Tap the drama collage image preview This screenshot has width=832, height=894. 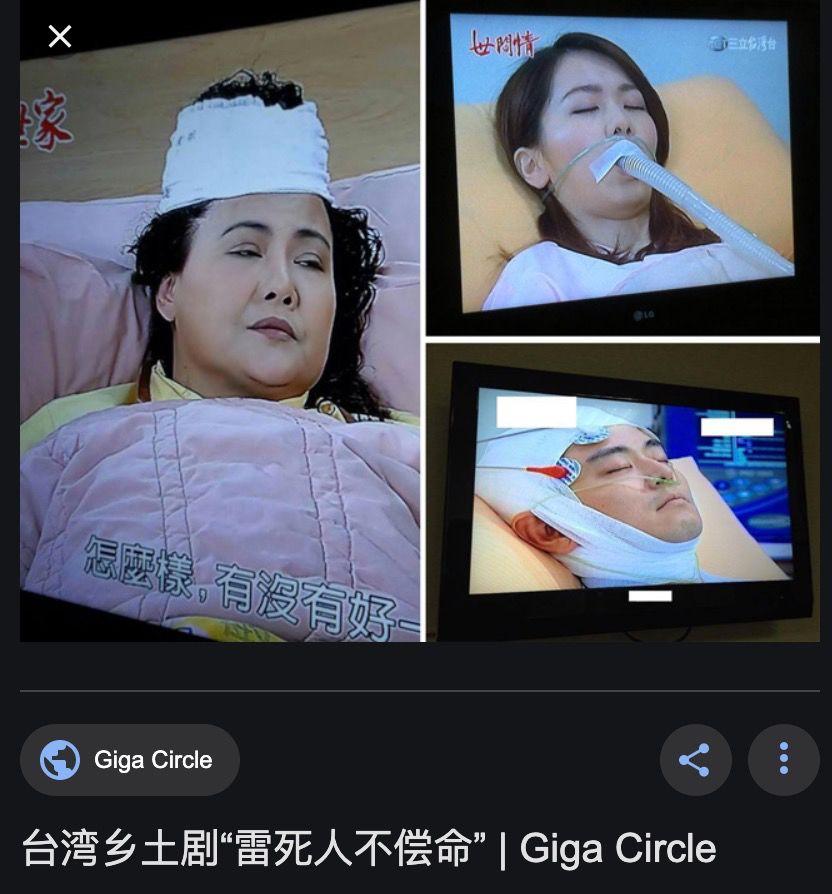pos(420,330)
